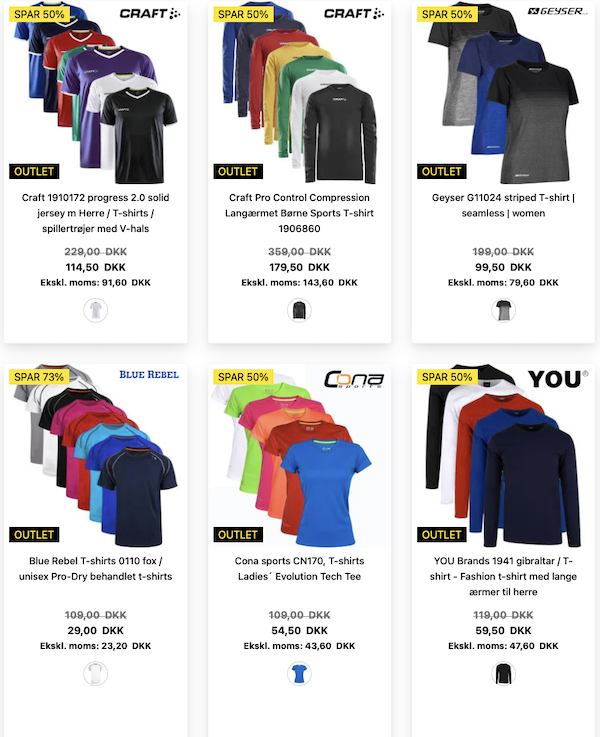The image size is (600, 737).
Task: Select white color swatch under Blue Rebel T-shirts
Action: click(95, 673)
